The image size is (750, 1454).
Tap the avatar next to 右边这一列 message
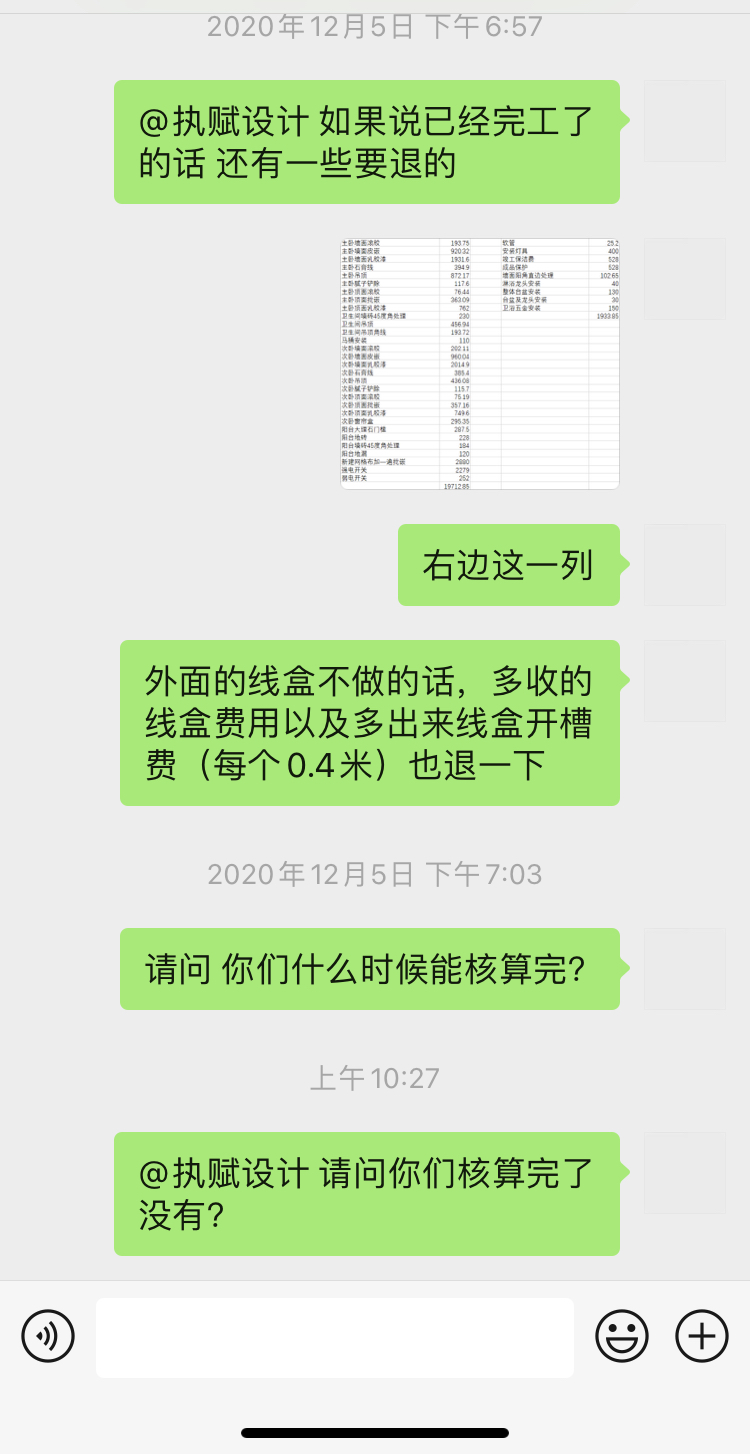pos(685,565)
